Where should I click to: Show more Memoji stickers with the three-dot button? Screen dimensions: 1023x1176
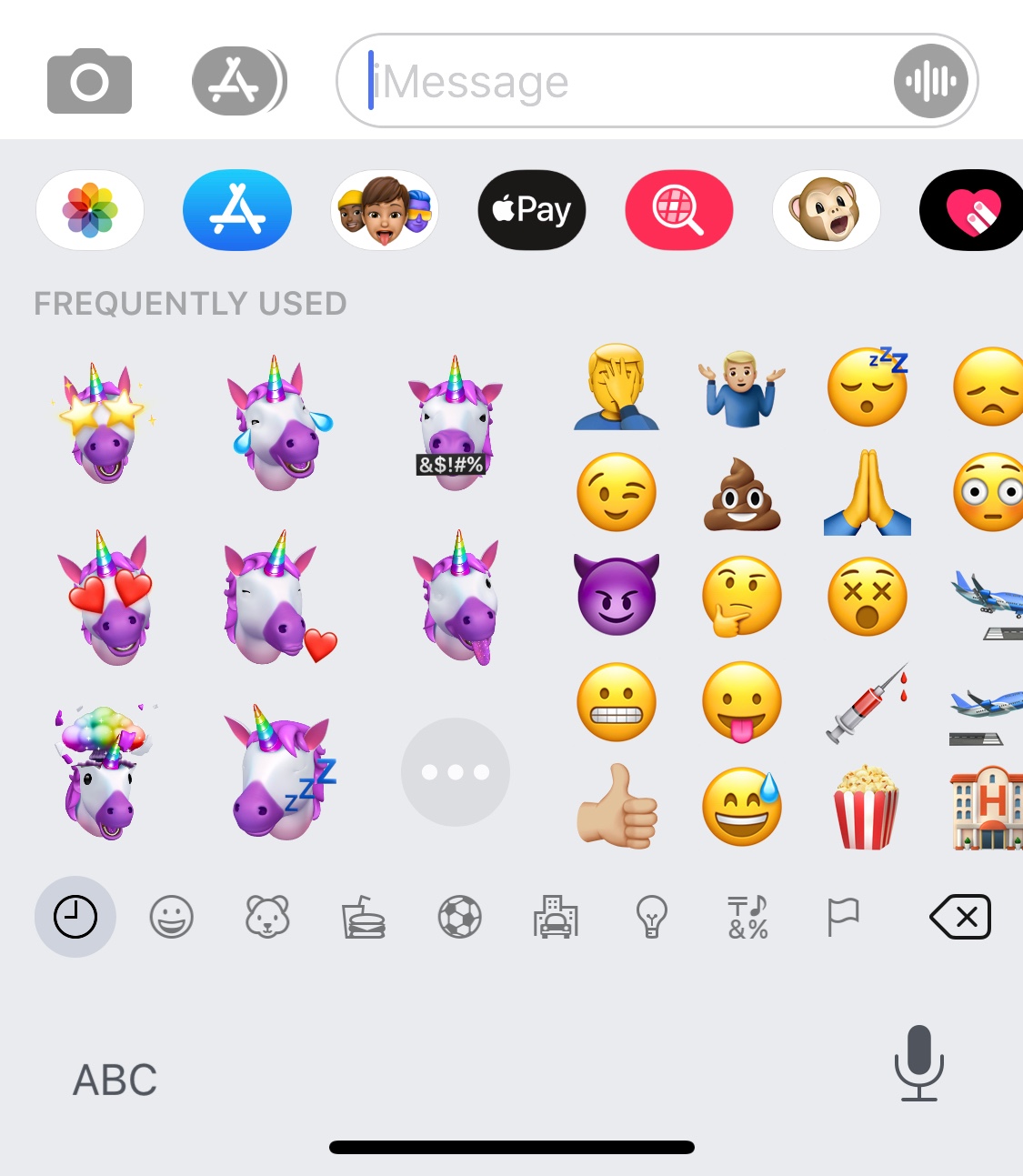coord(456,772)
